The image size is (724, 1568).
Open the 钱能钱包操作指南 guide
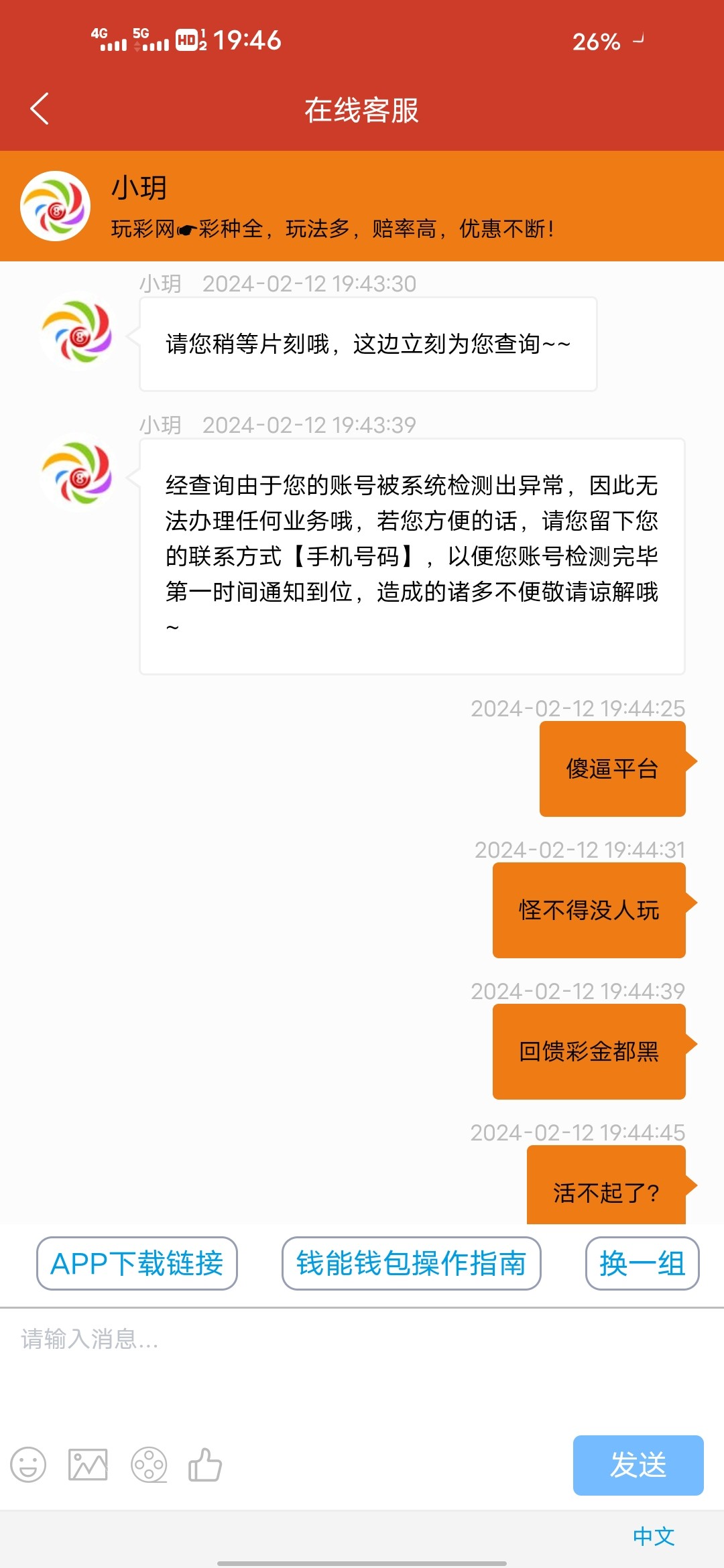411,1264
